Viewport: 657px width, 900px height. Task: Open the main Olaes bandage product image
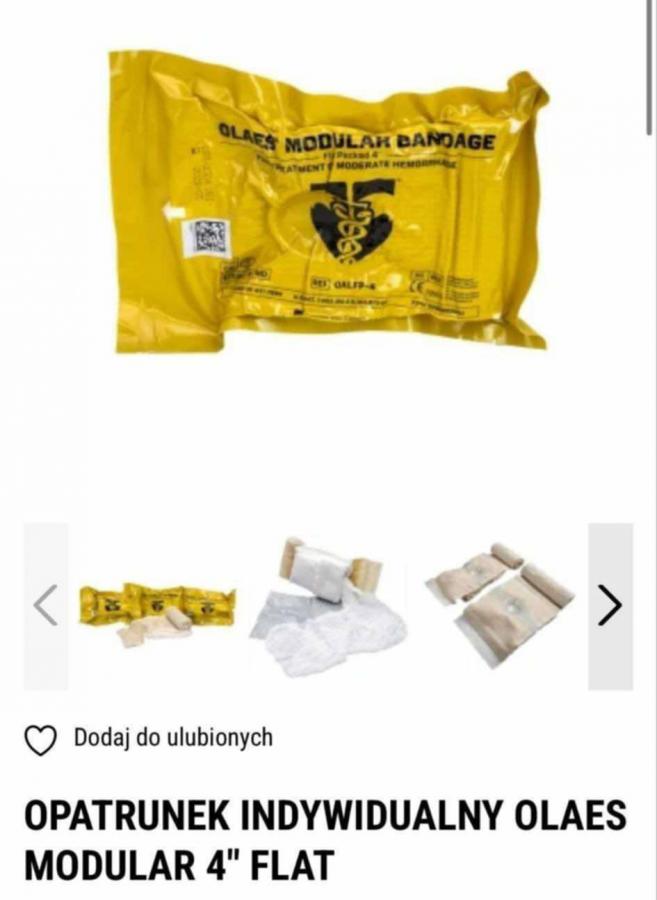(x=330, y=200)
